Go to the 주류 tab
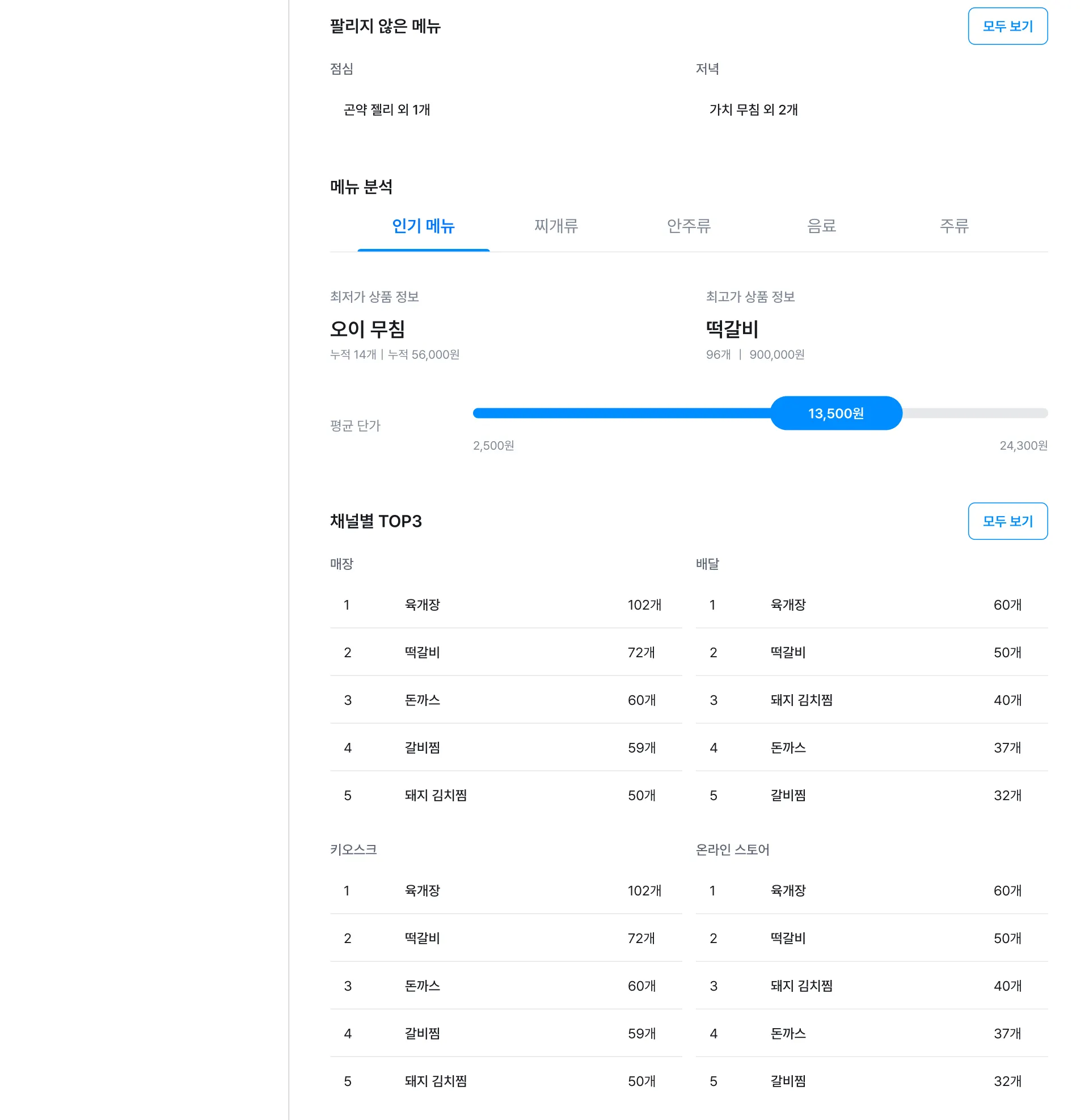The width and height of the screenshot is (1089, 1120). [x=954, y=226]
